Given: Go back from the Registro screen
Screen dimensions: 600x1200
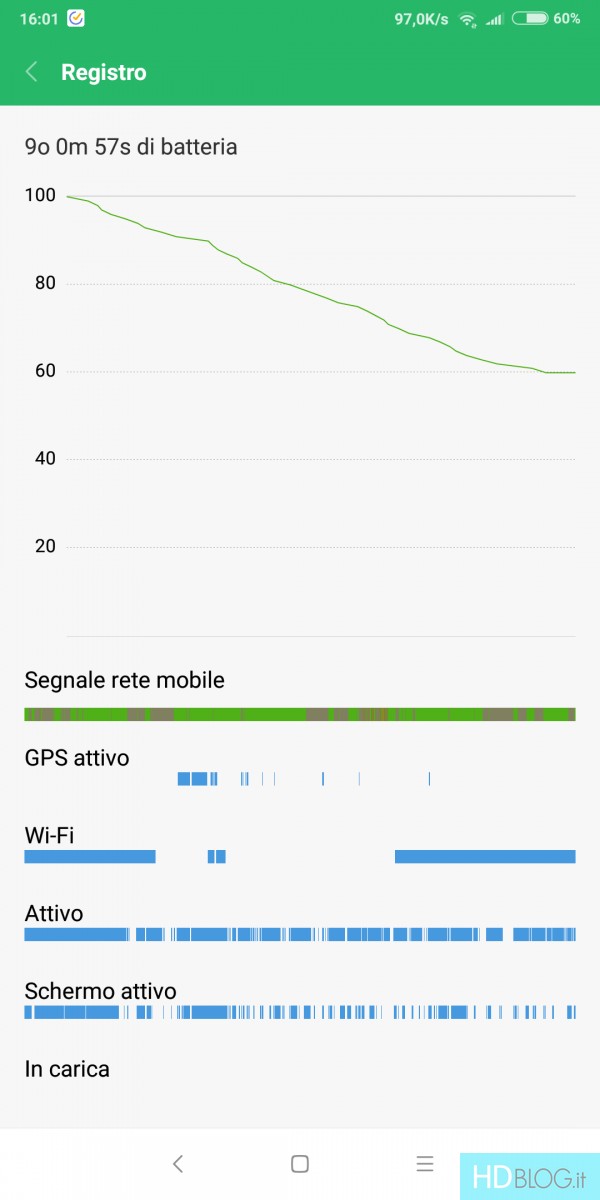Looking at the screenshot, I should 32,72.
